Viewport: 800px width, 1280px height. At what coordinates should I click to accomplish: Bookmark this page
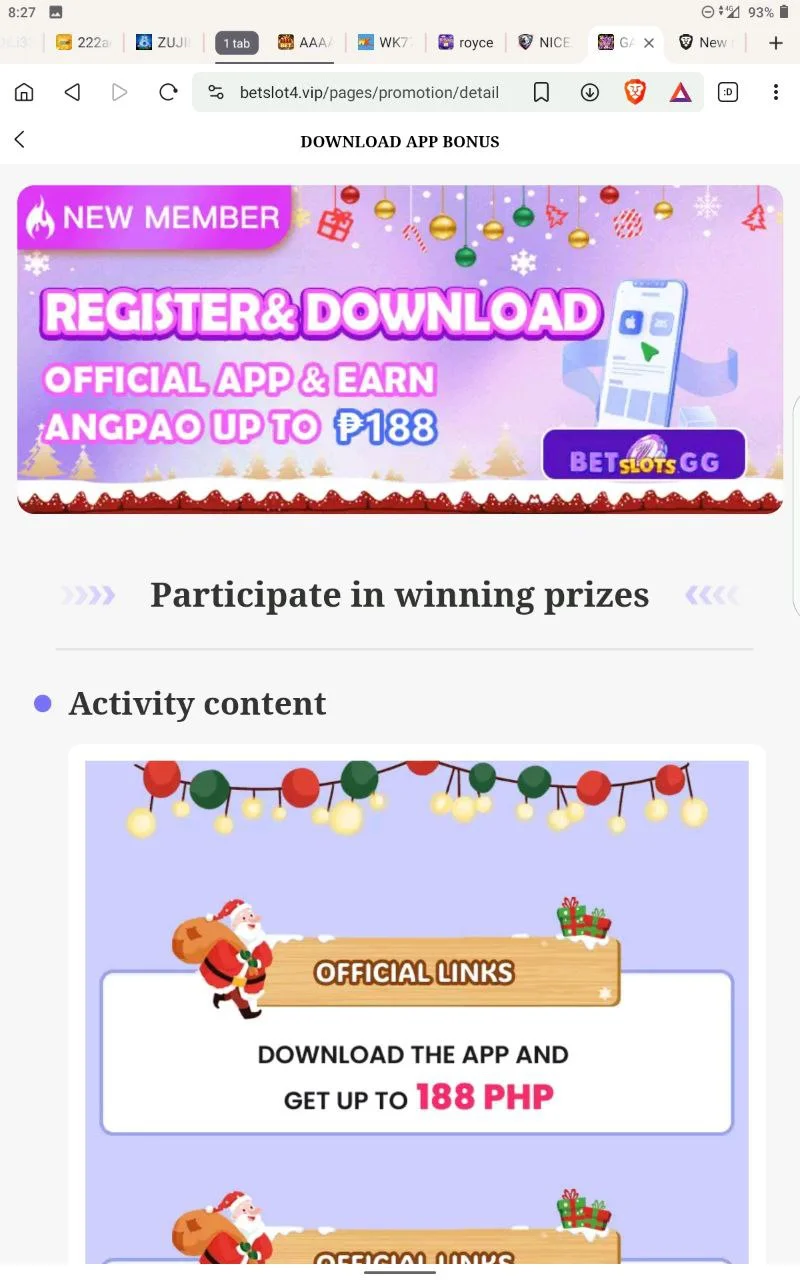tap(541, 93)
